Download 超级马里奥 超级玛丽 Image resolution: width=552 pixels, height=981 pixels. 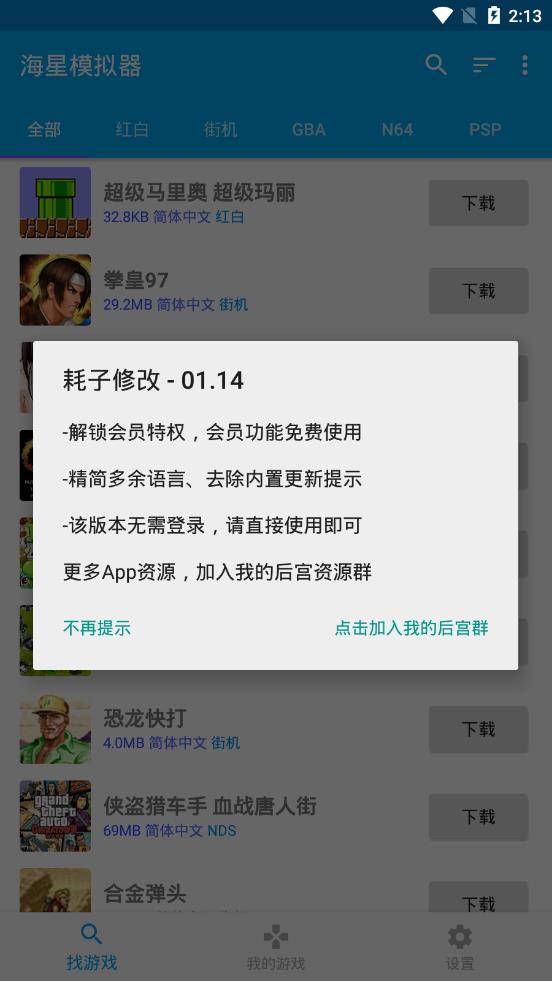[x=478, y=203]
